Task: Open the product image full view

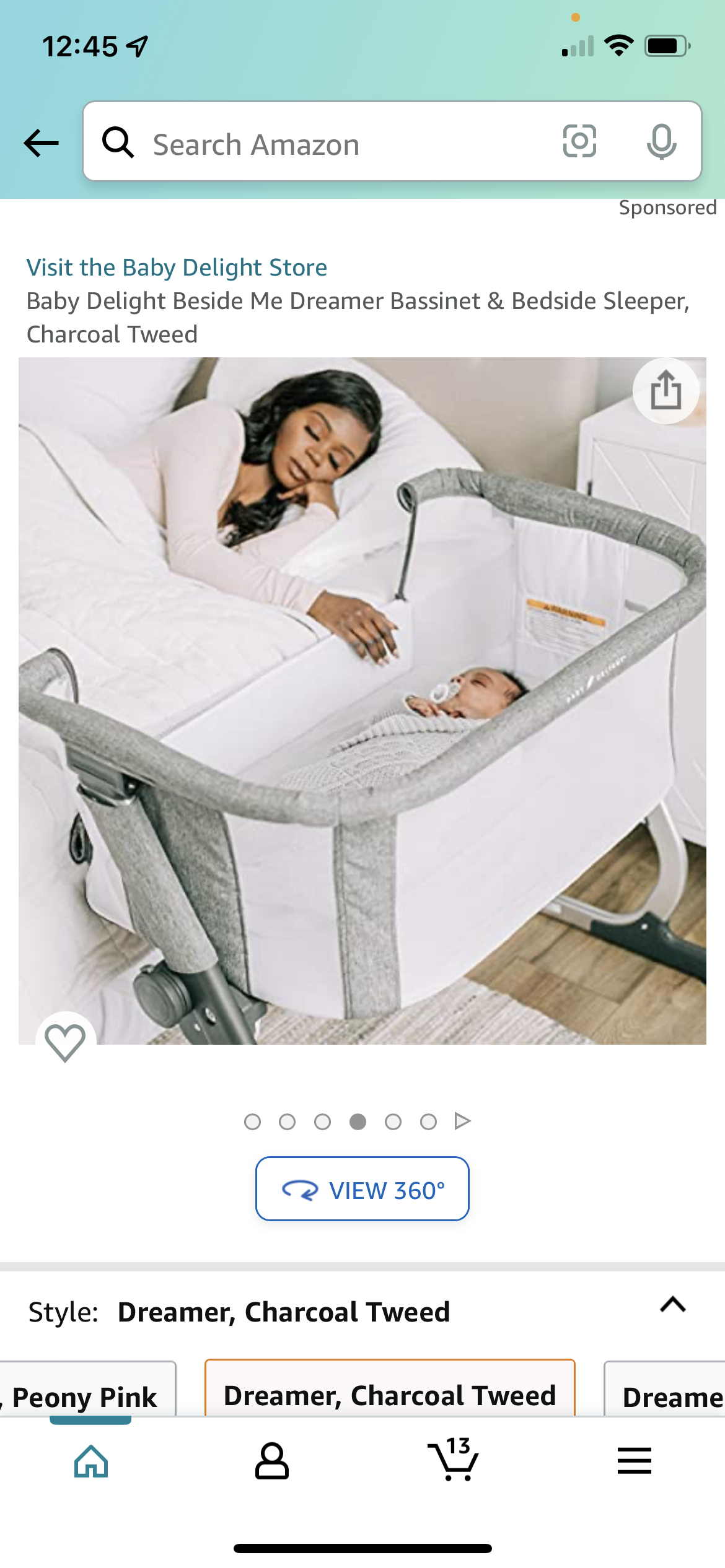Action: 362,700
